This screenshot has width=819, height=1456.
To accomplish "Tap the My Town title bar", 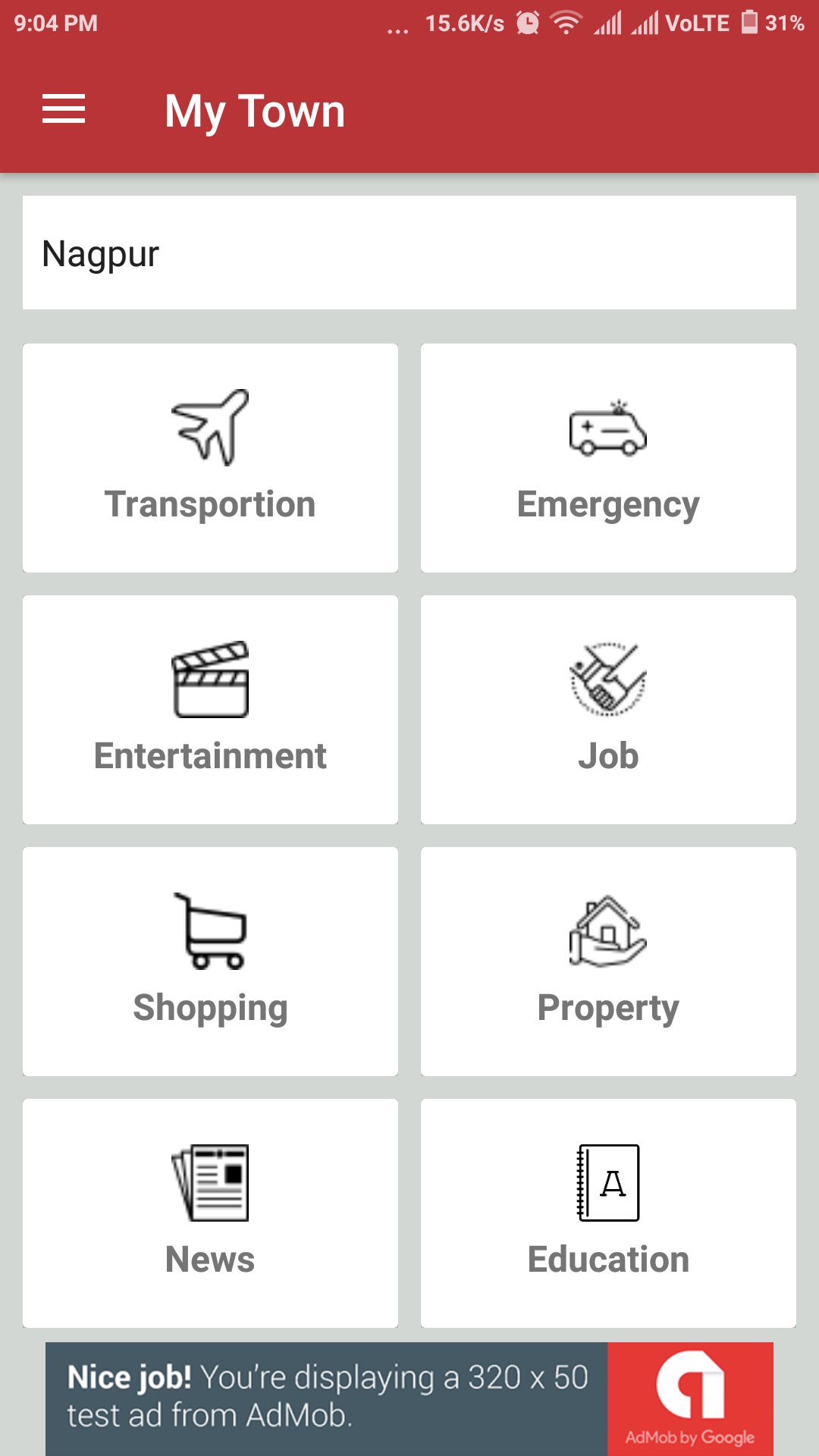I will coord(256,111).
